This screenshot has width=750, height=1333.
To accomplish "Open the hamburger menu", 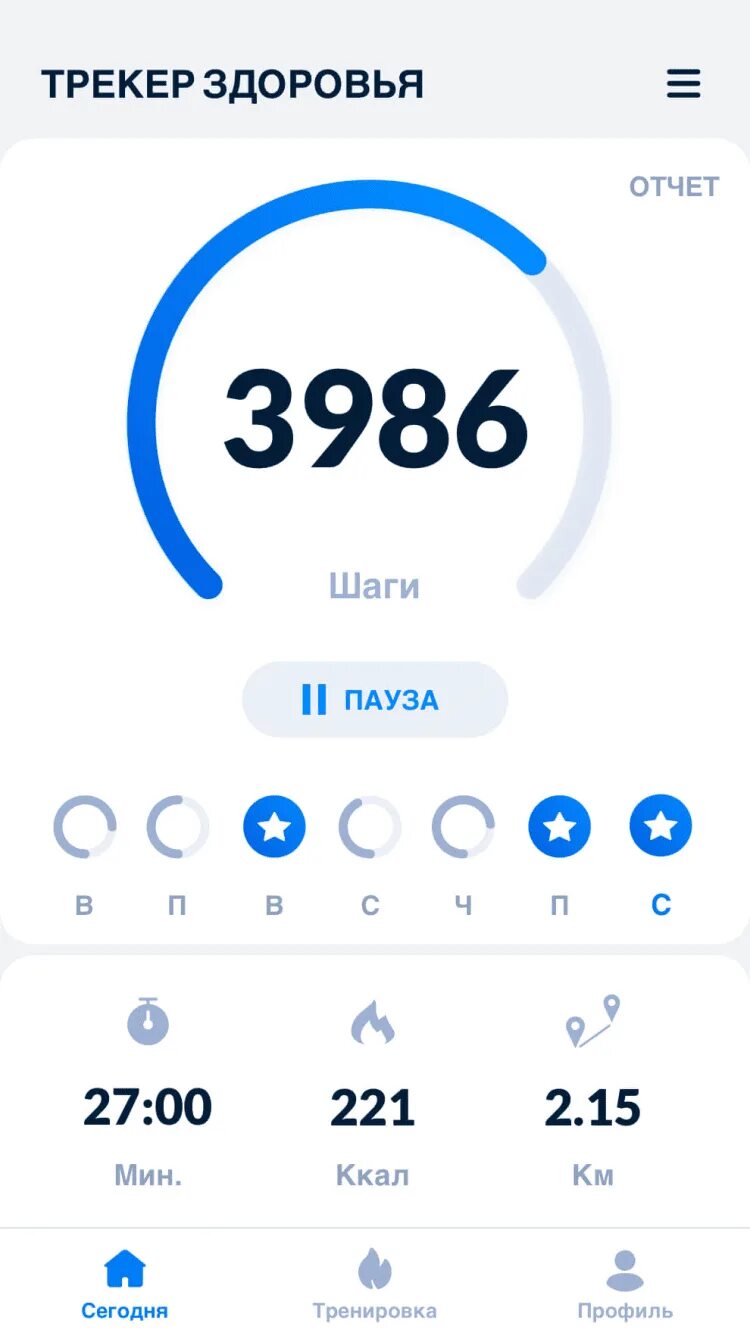I will 683,84.
